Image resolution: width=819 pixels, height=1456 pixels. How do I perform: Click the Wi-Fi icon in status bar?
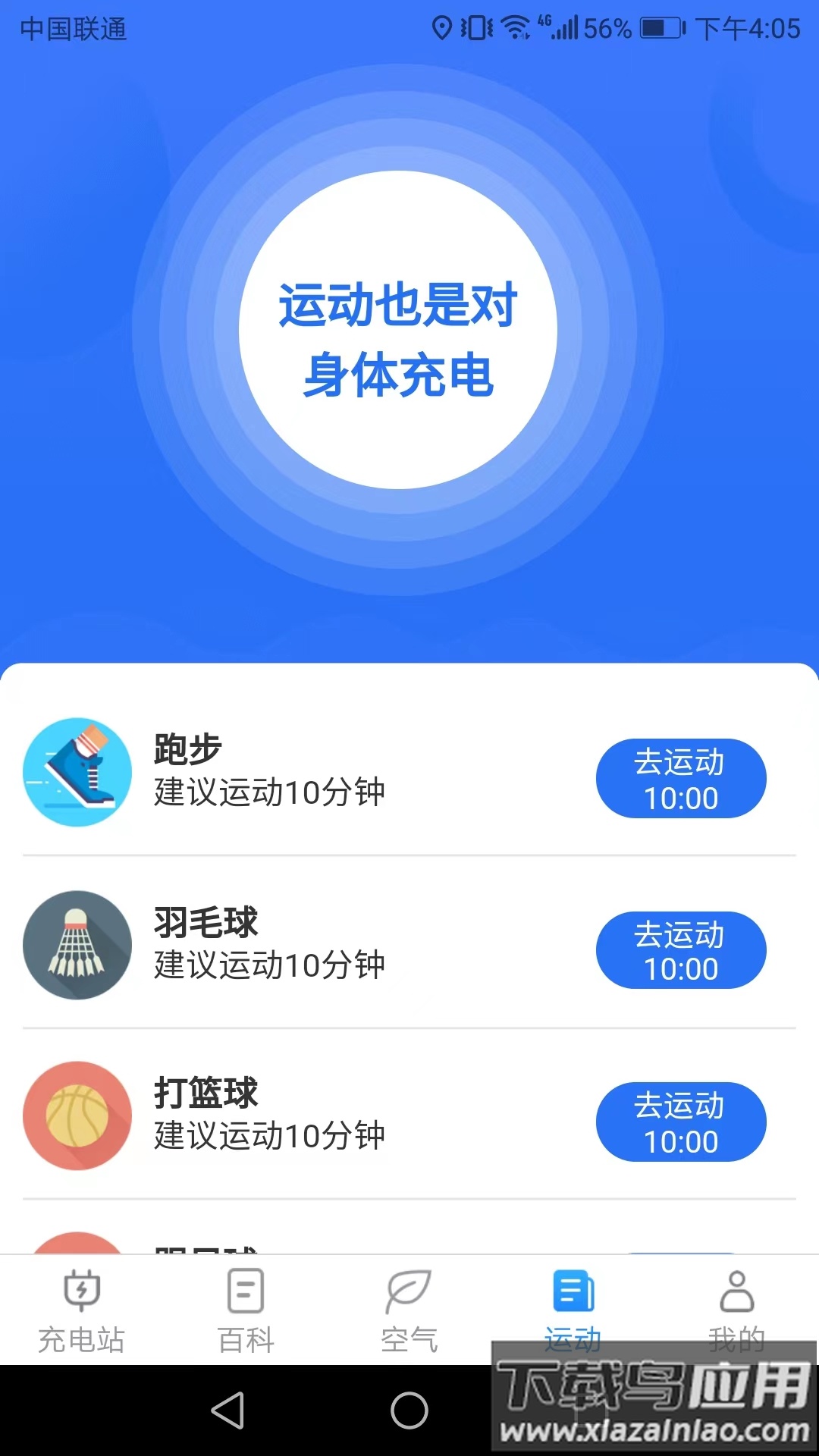(516, 27)
